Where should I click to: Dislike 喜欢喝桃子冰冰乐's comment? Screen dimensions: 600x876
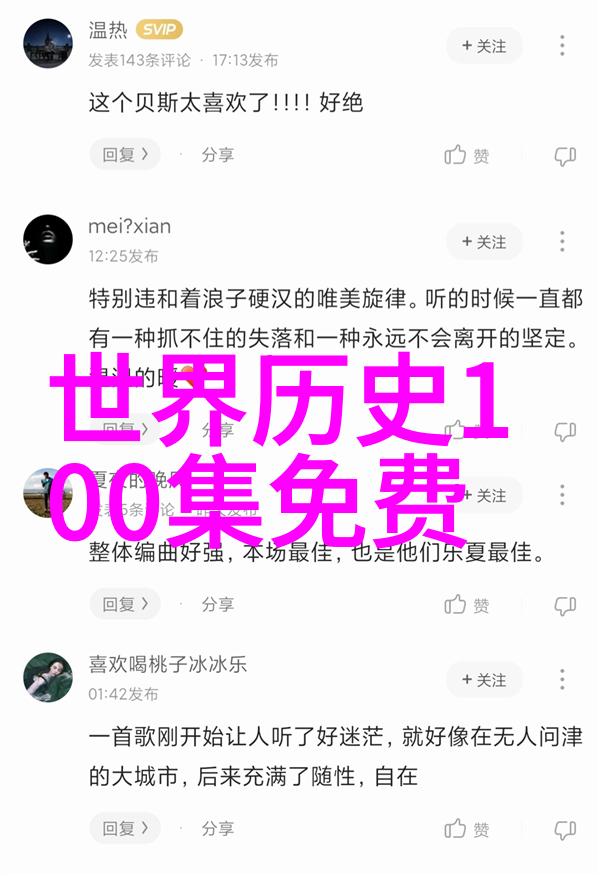pyautogui.click(x=565, y=829)
